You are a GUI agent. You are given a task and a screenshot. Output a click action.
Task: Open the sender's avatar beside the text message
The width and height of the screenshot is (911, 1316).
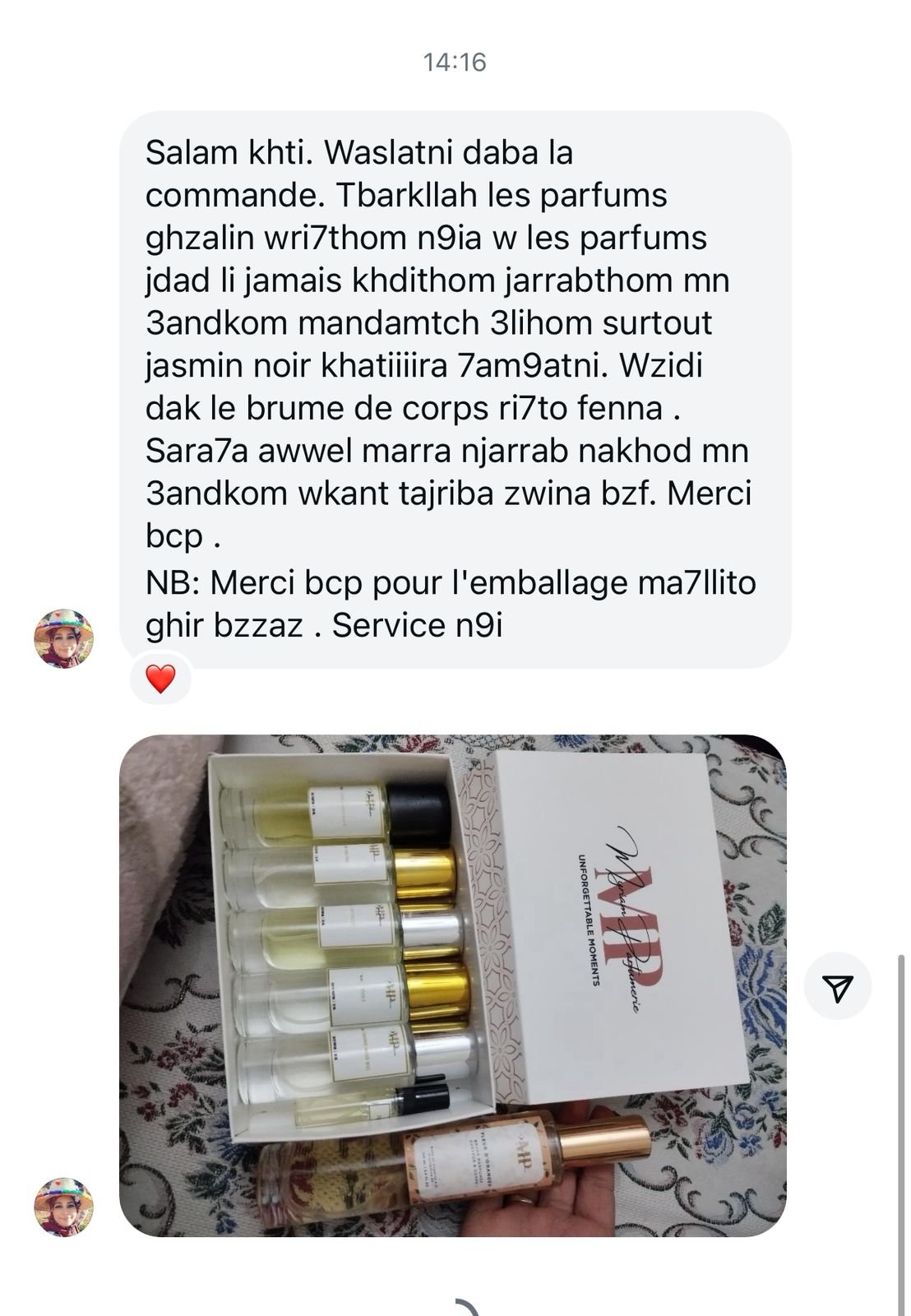[63, 639]
